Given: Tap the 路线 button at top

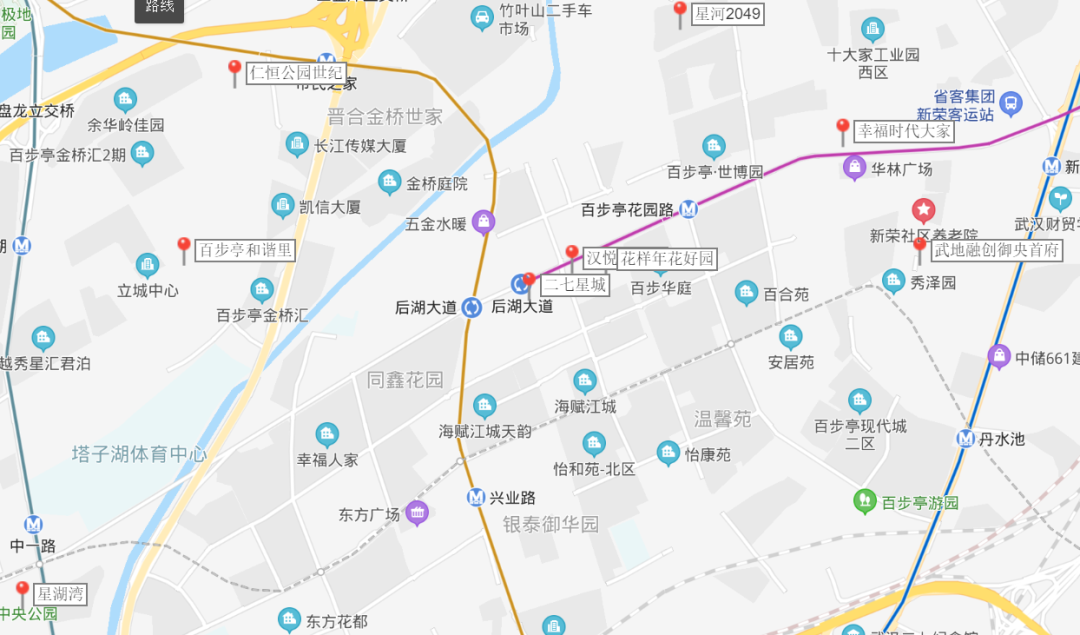Looking at the screenshot, I should coord(160,8).
